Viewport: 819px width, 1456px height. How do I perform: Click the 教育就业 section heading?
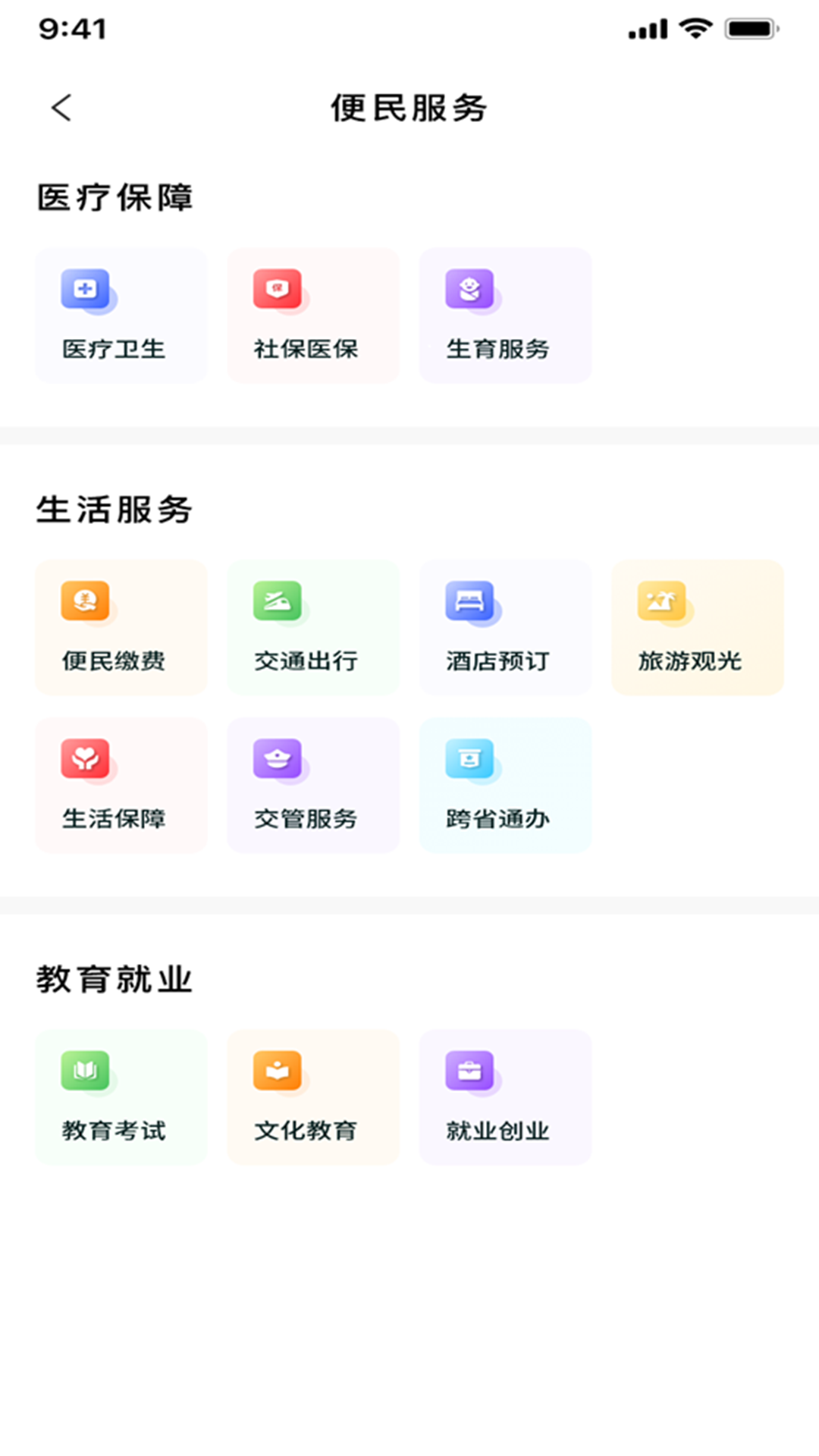click(x=115, y=978)
